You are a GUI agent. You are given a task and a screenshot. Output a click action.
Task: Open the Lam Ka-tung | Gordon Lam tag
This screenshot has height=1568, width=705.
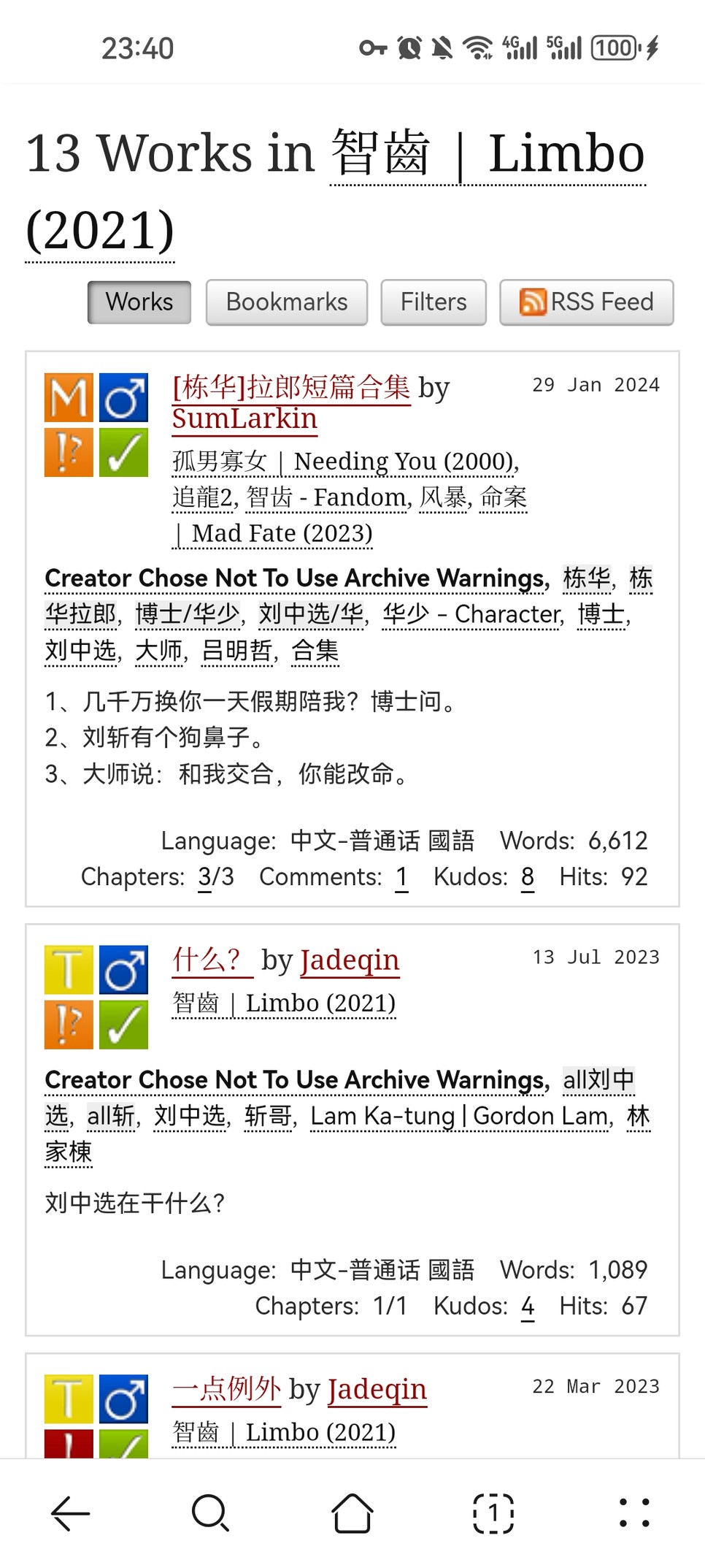tap(460, 1116)
